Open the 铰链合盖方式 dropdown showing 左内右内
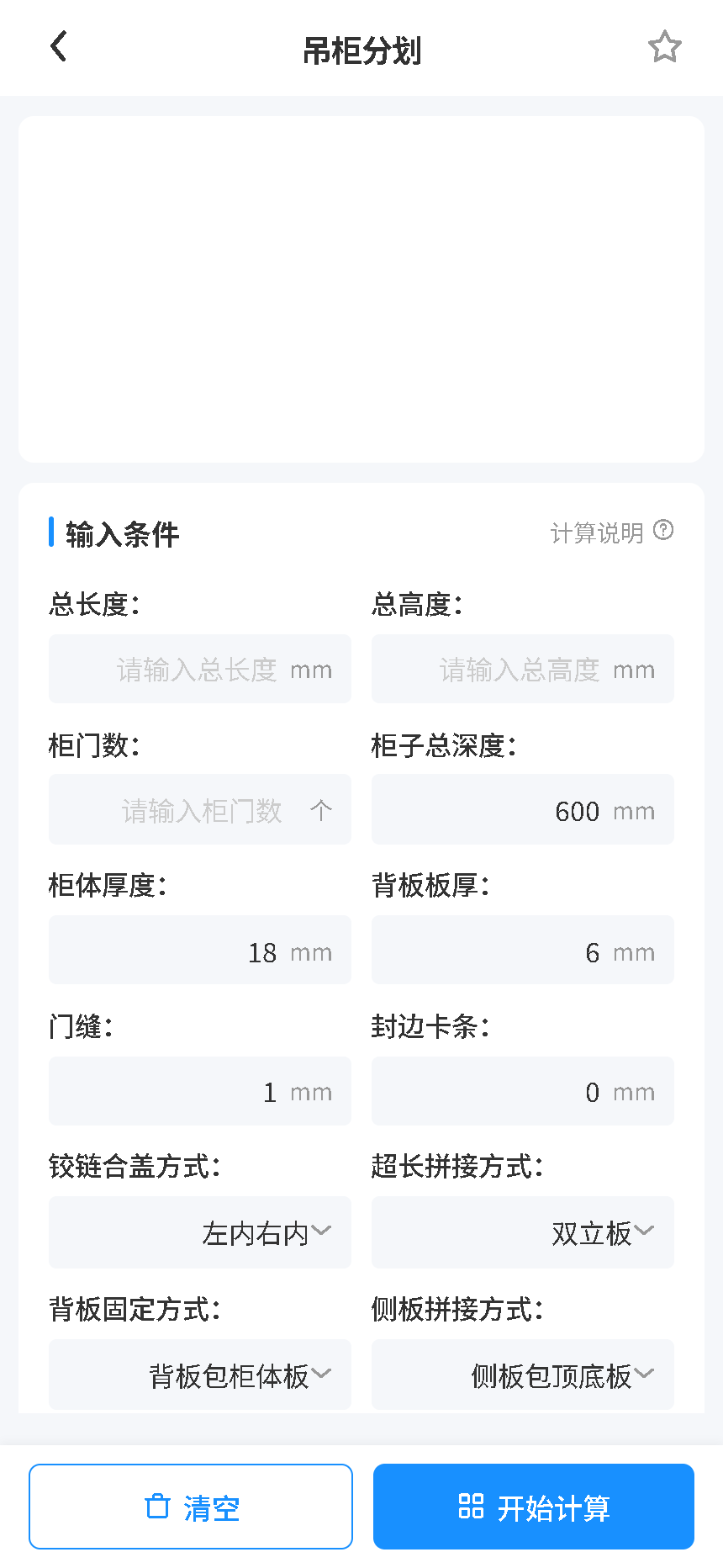 pyautogui.click(x=199, y=1232)
